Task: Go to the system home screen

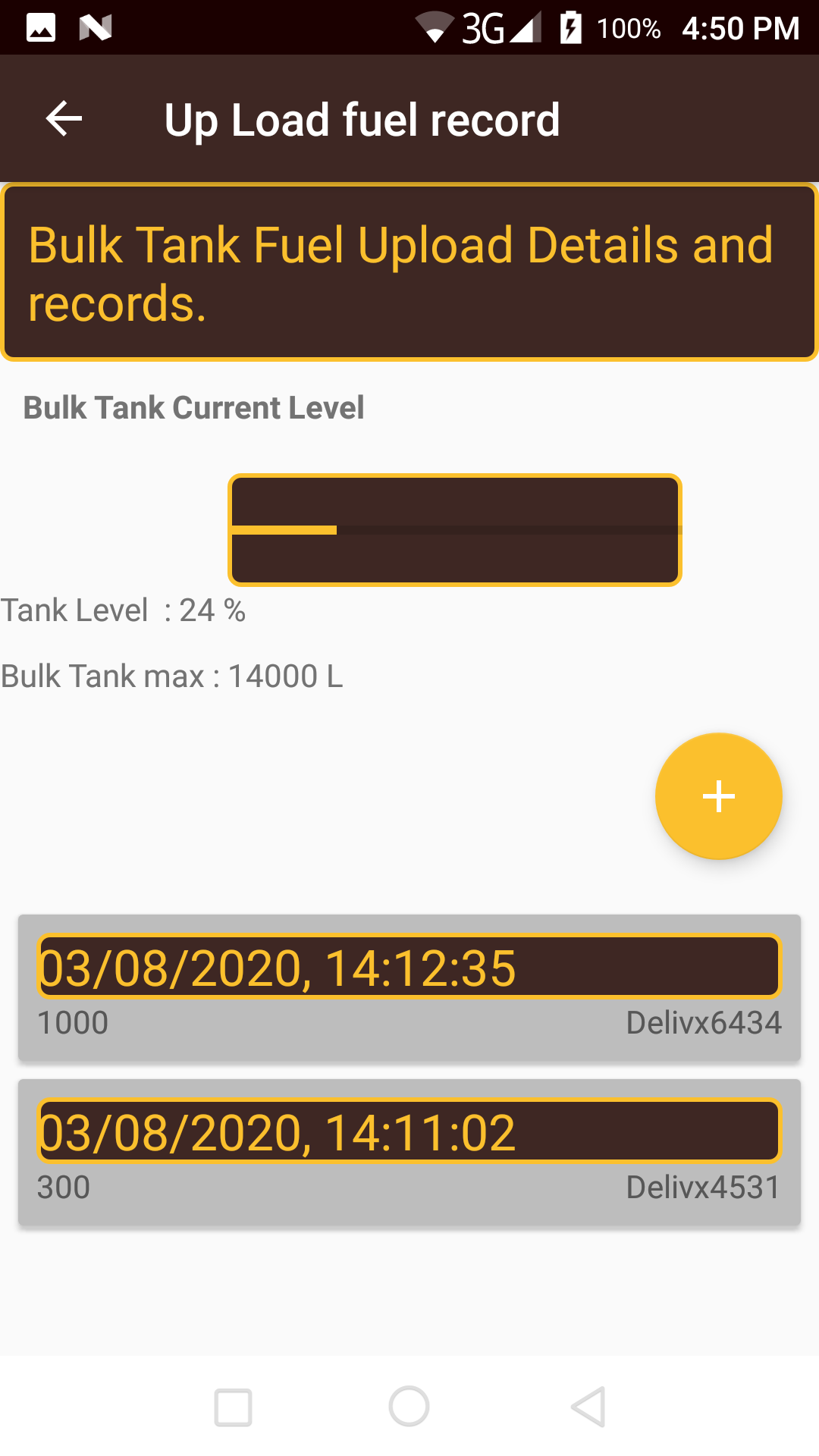Action: (409, 1407)
